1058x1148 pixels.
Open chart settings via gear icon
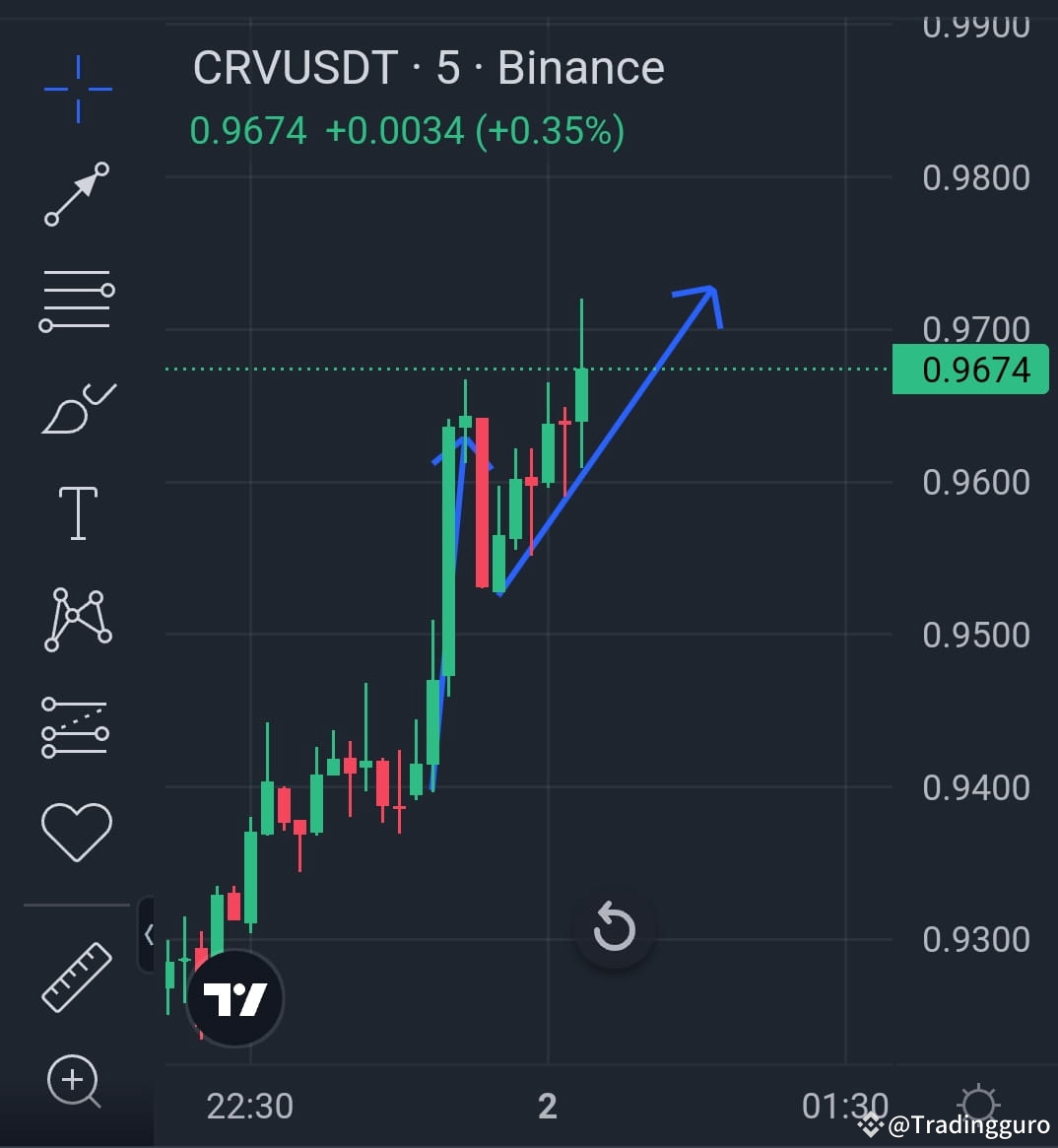(x=978, y=1105)
